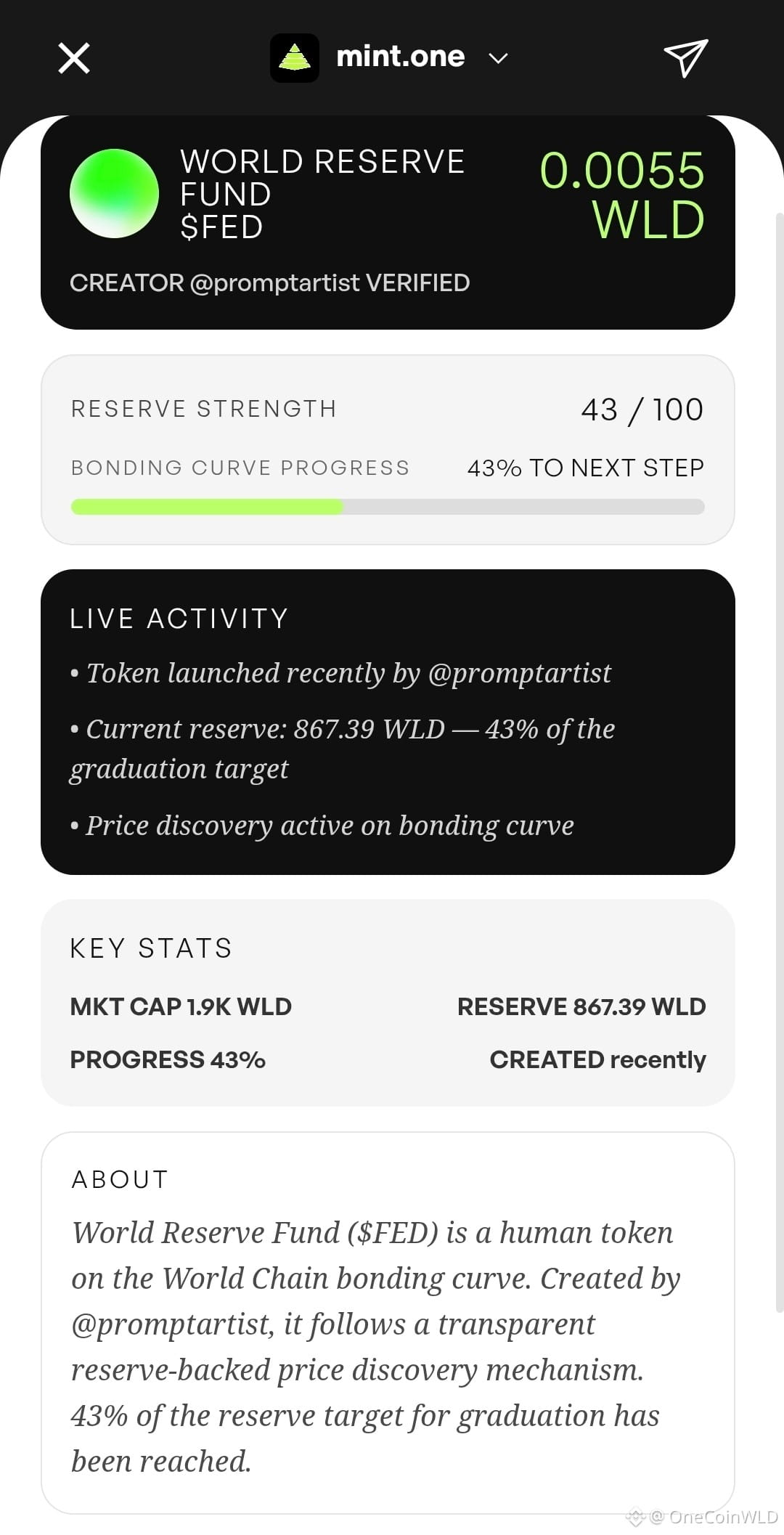Share via the paper plane icon
784x1535 pixels.
[685, 58]
